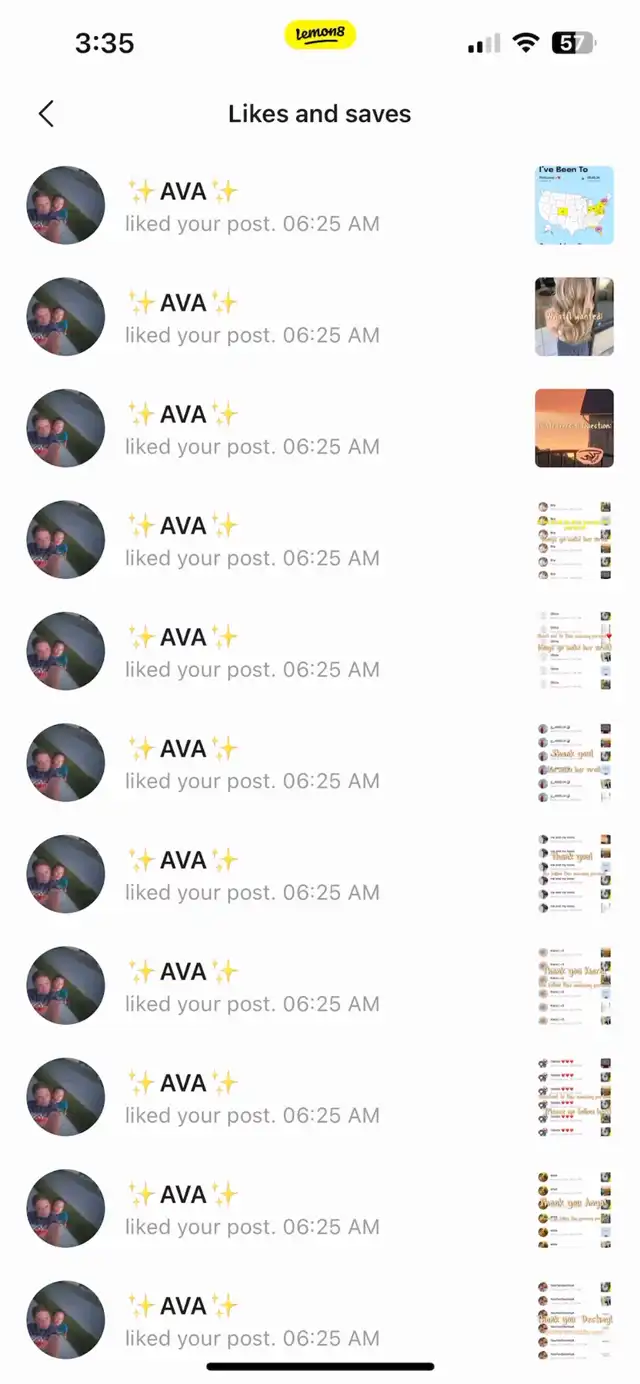Go back from Likes and saves
Screen dimensions: 640x1384
[46, 114]
